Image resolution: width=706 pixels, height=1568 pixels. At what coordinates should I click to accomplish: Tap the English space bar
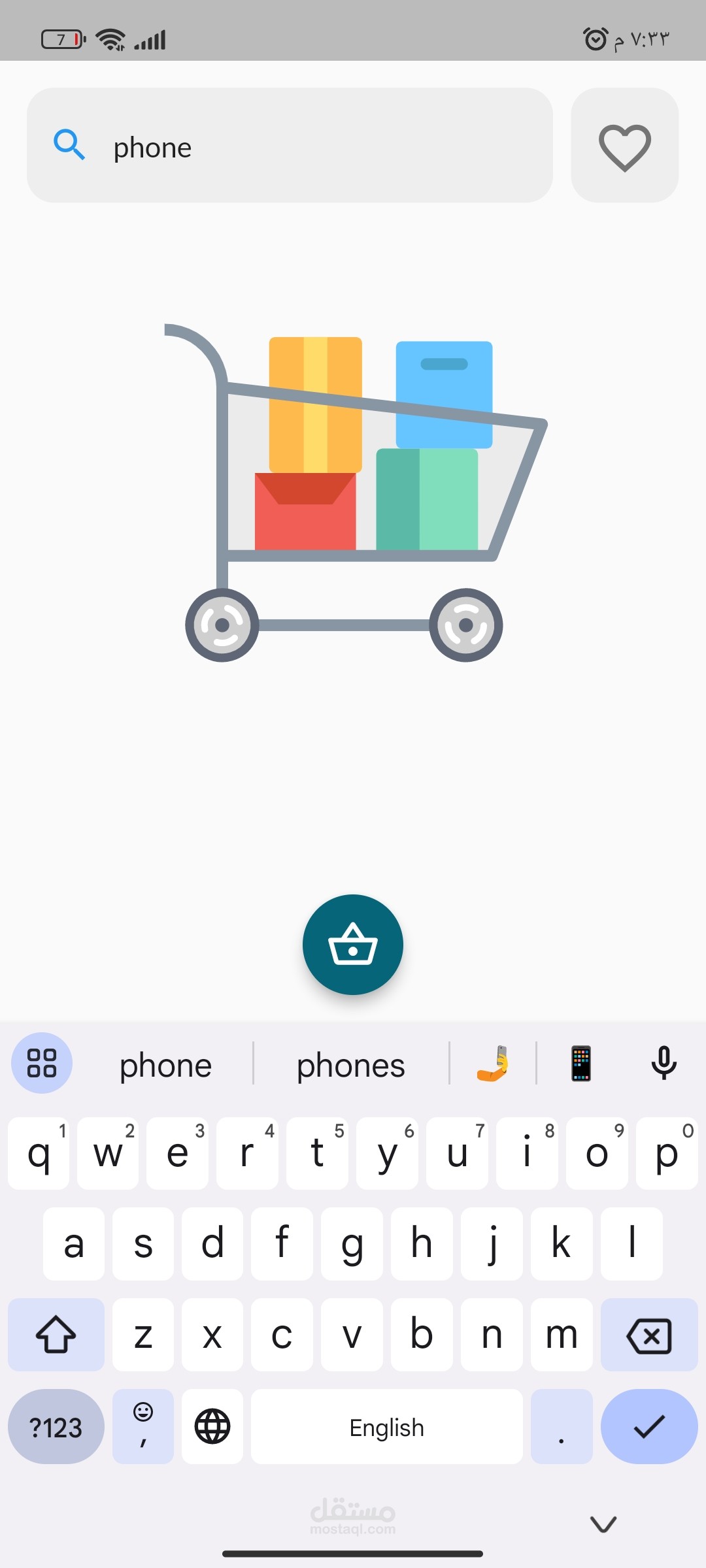(x=387, y=1426)
